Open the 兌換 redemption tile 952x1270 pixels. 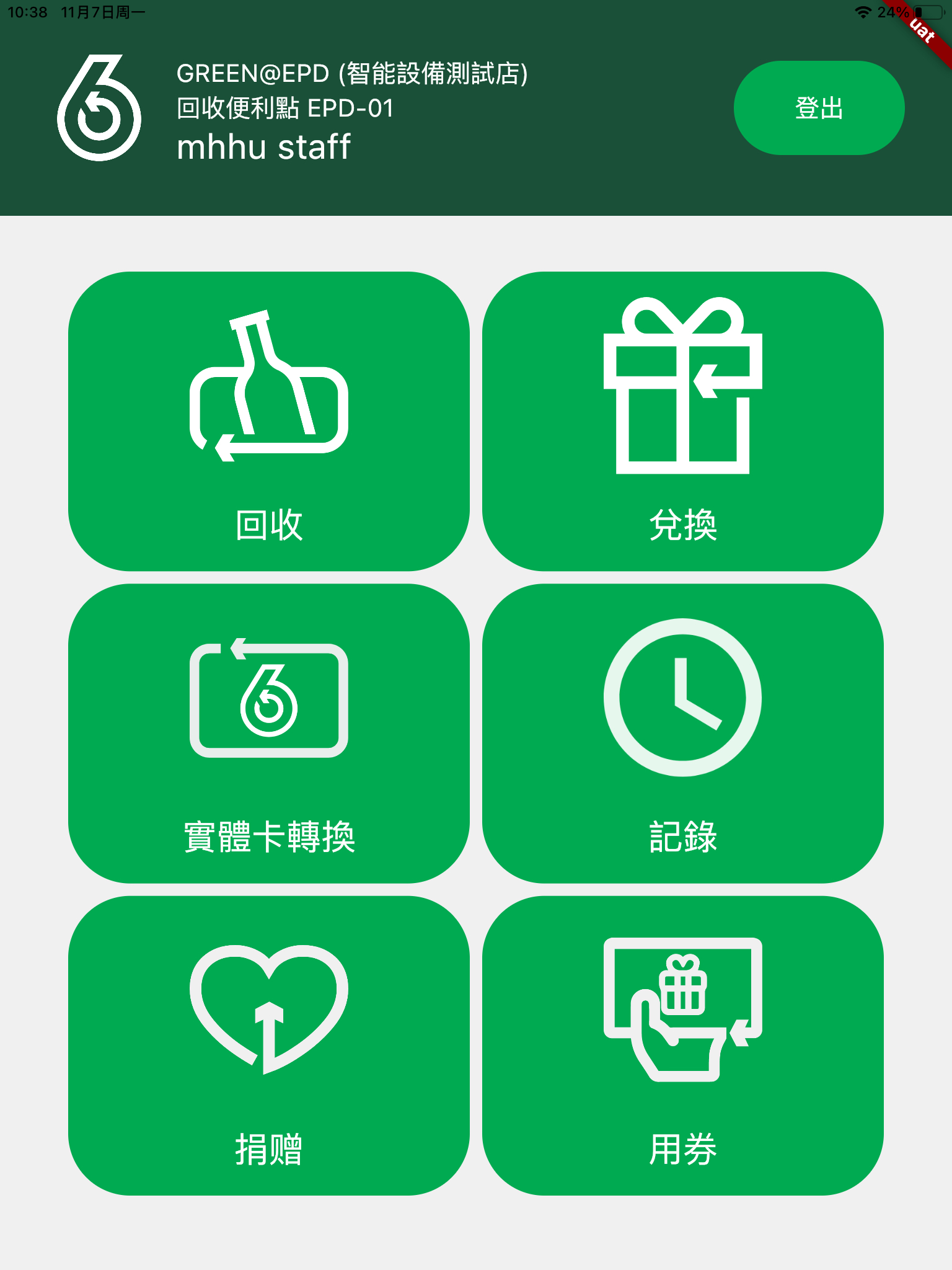[x=682, y=421]
